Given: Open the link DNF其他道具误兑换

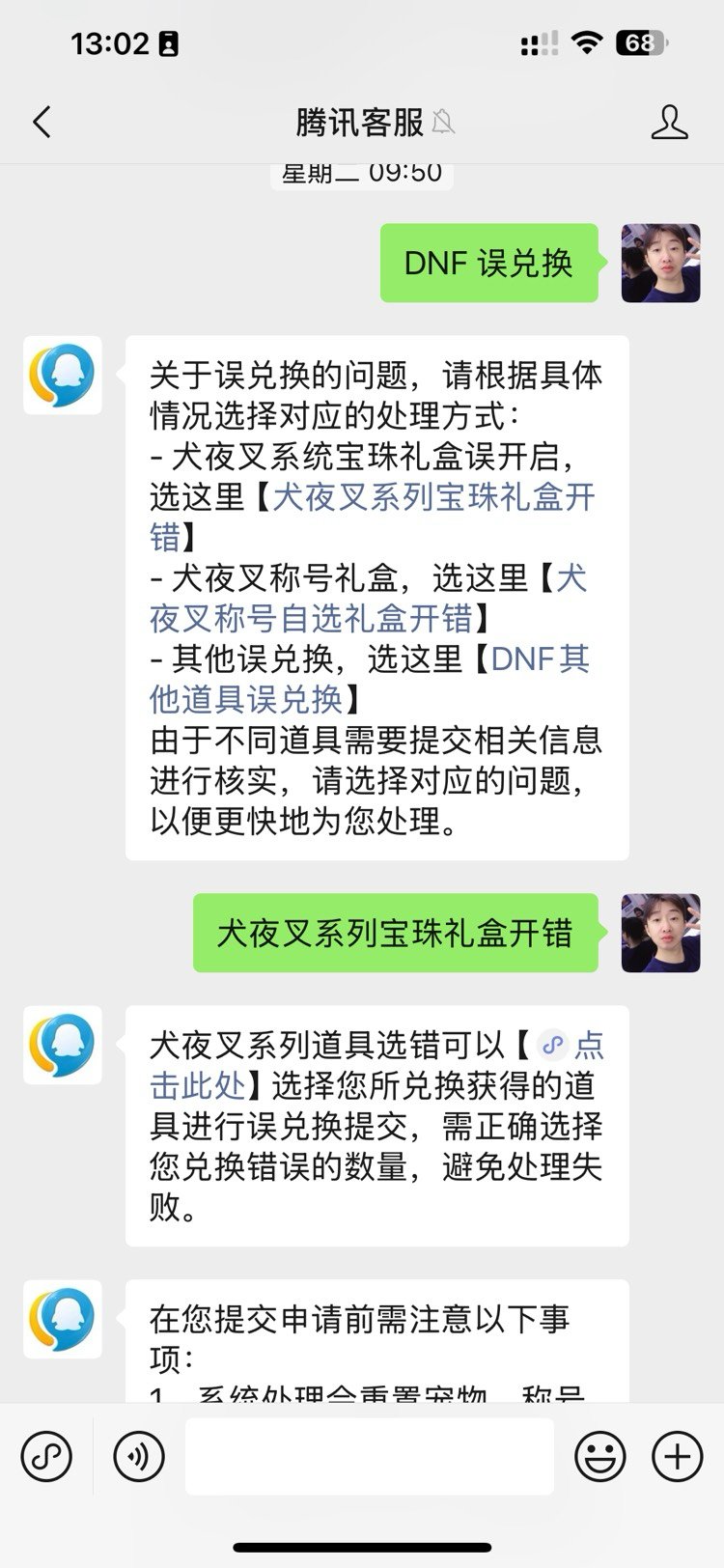Looking at the screenshot, I should 369,679.
